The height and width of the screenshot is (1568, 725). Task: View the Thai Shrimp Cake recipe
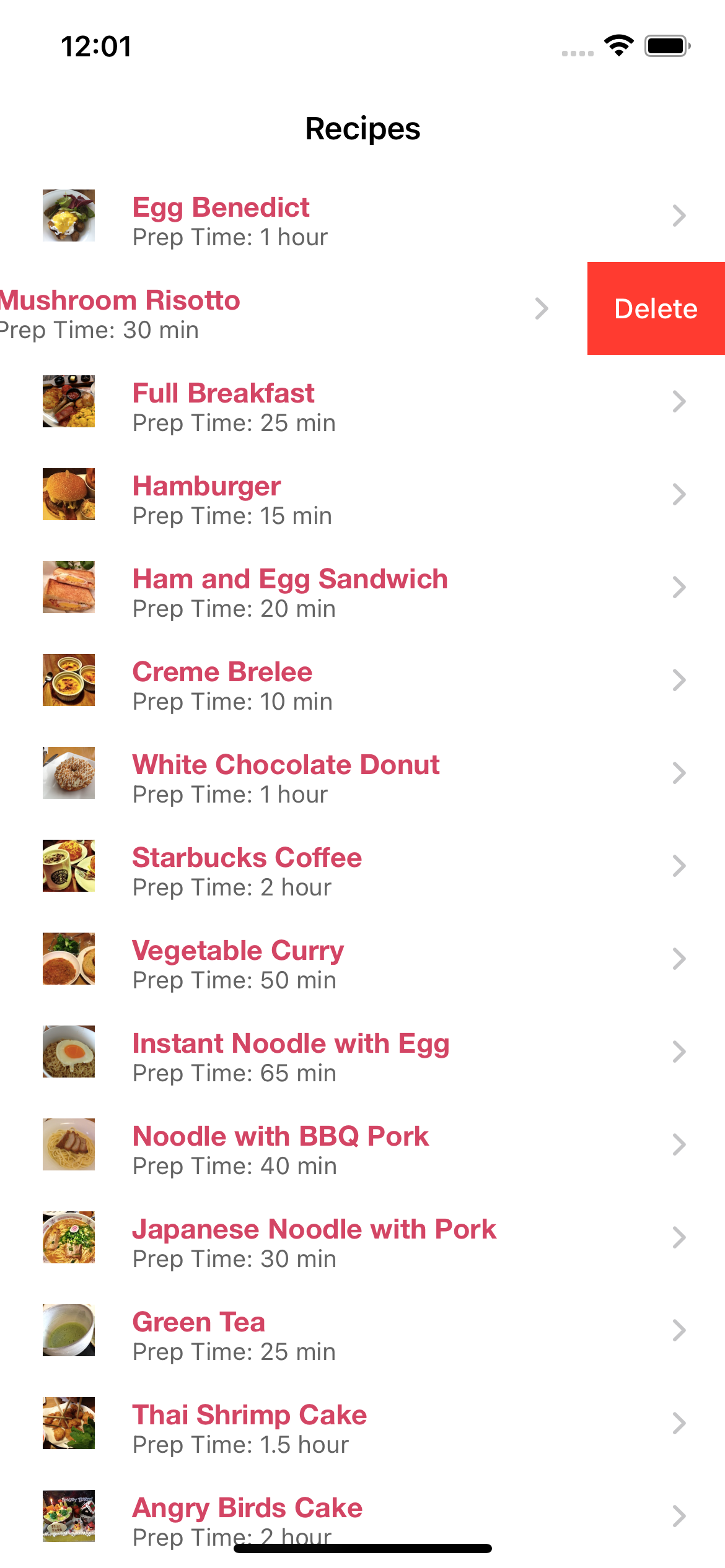point(362,1423)
